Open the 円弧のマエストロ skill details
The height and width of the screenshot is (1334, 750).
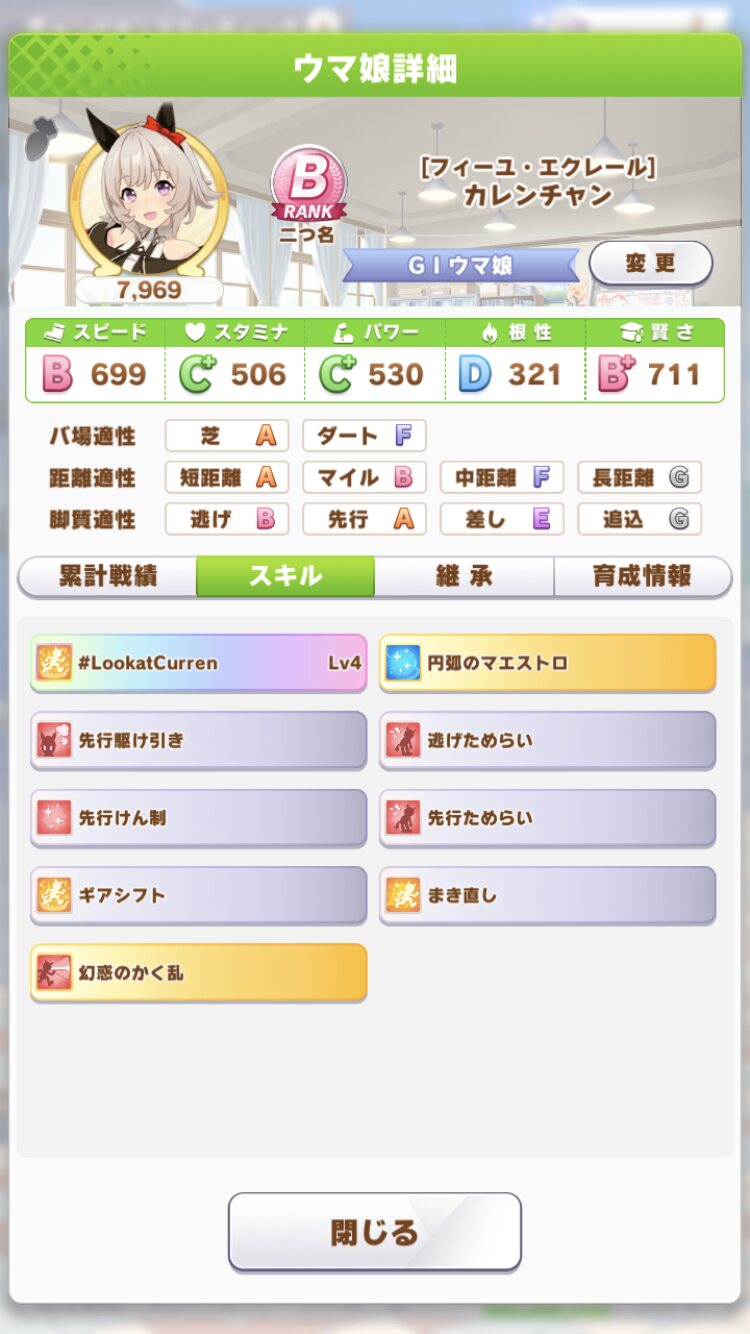pyautogui.click(x=547, y=662)
